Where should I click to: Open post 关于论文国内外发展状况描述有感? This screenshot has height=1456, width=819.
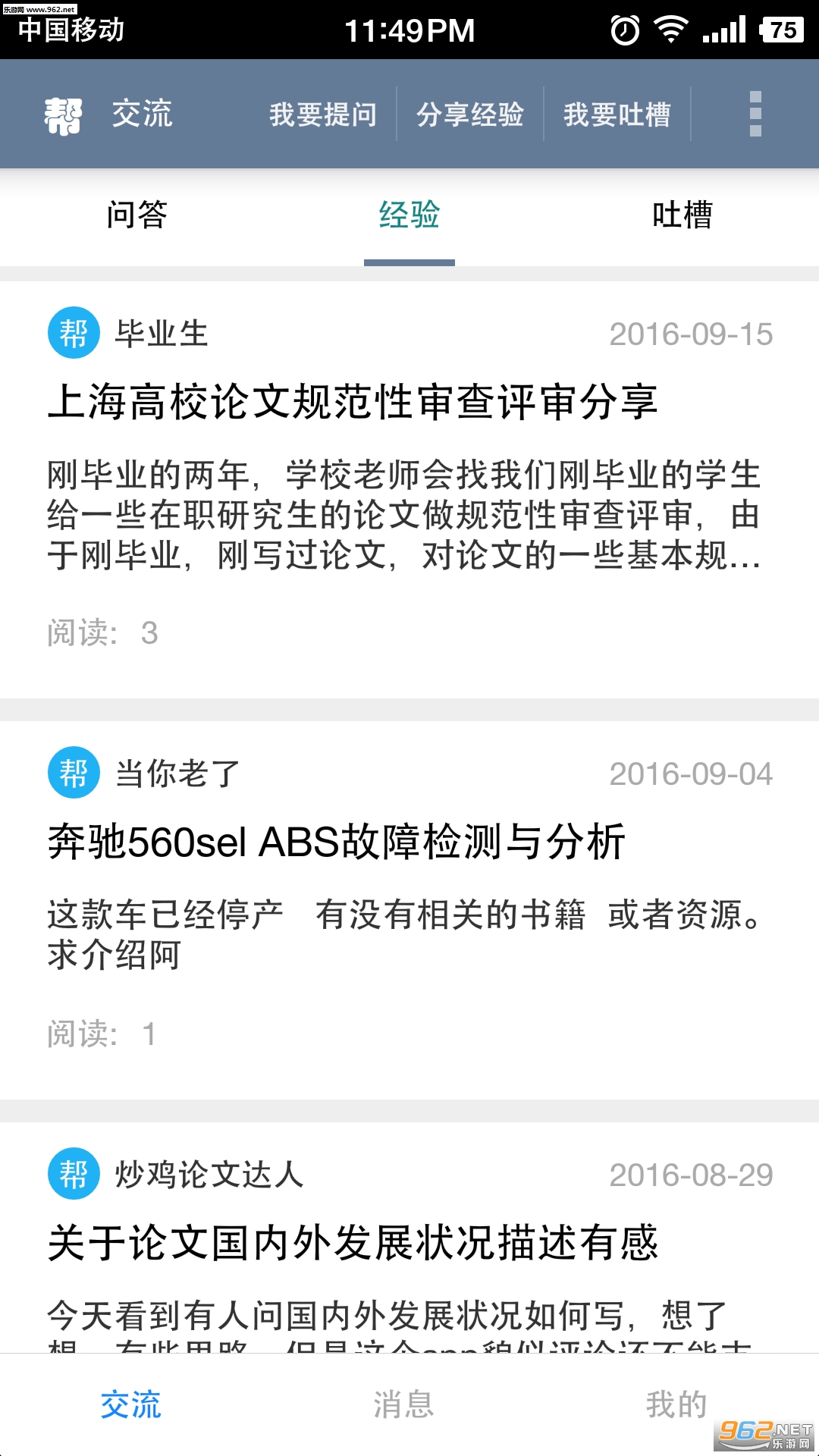tap(353, 1243)
